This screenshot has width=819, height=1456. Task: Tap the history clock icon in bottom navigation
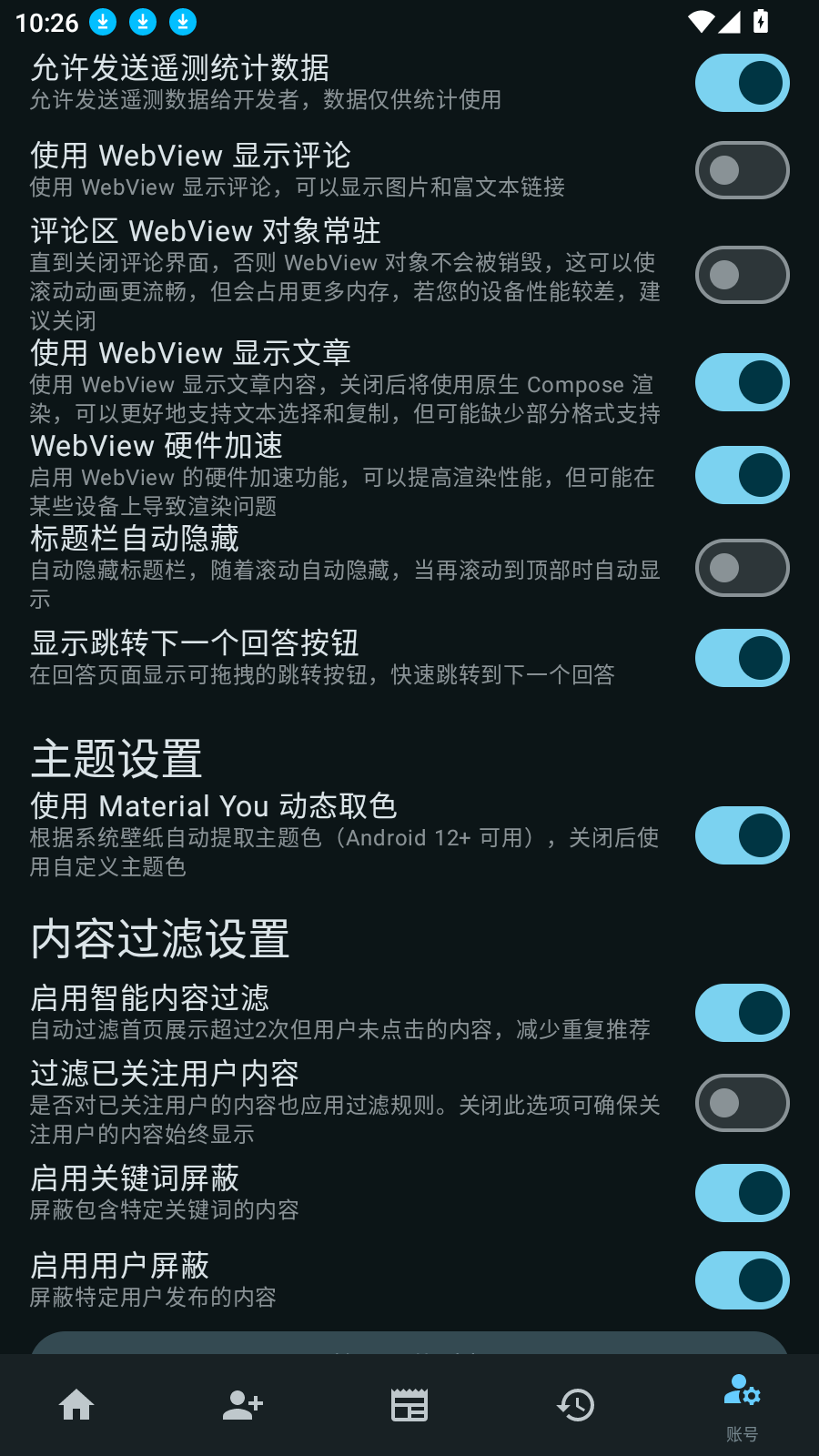(575, 1404)
